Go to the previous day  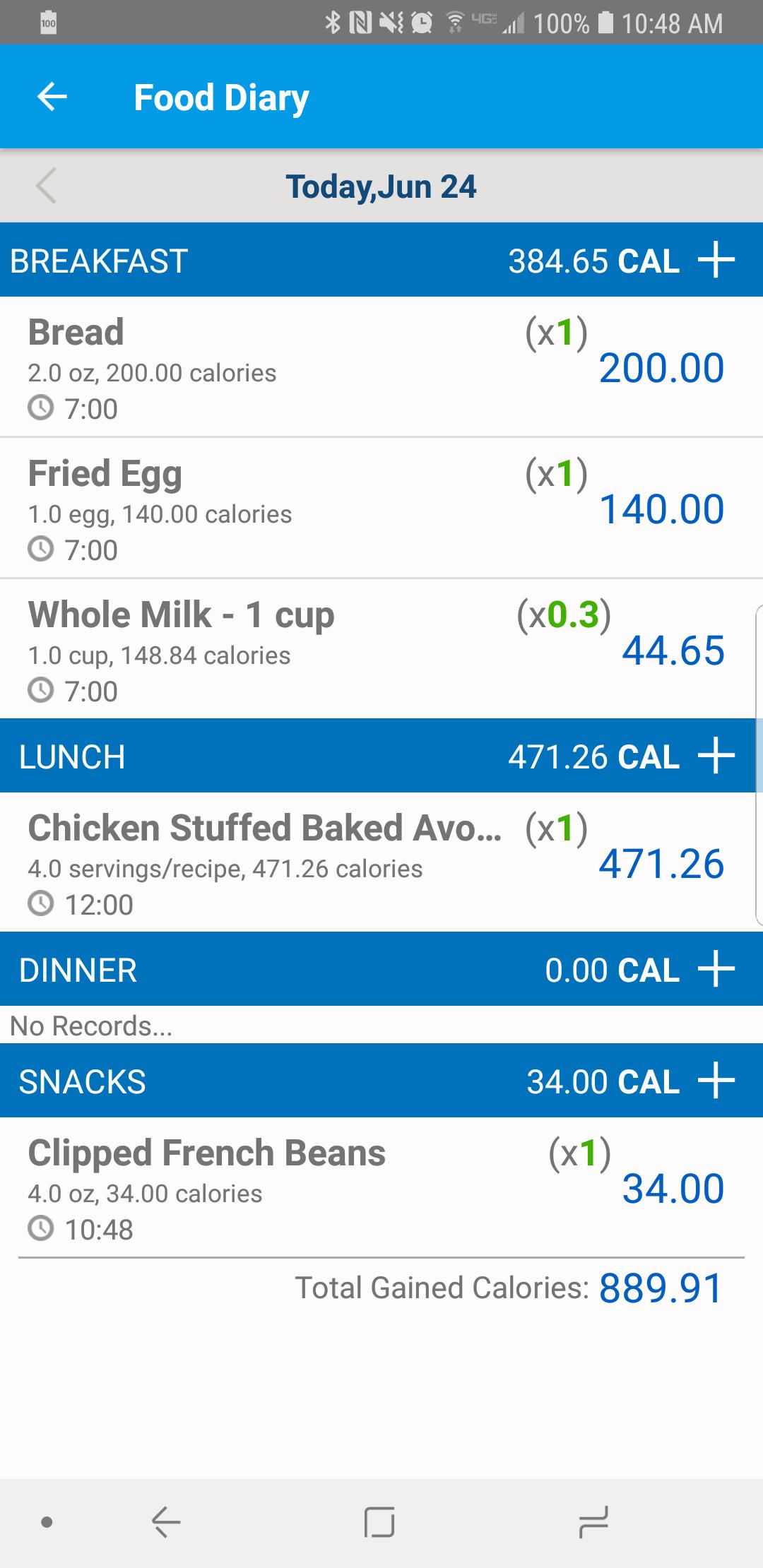[46, 186]
